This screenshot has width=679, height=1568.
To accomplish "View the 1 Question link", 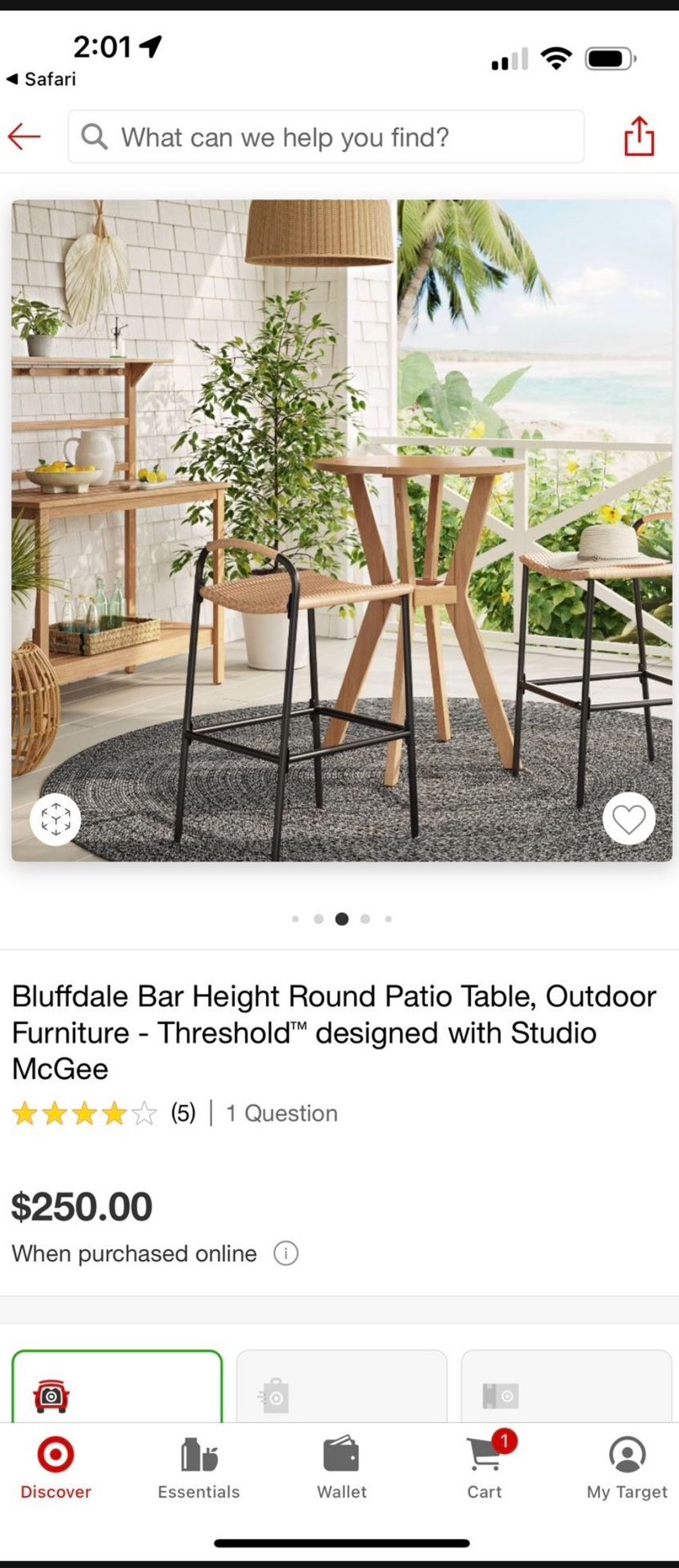I will (282, 1113).
